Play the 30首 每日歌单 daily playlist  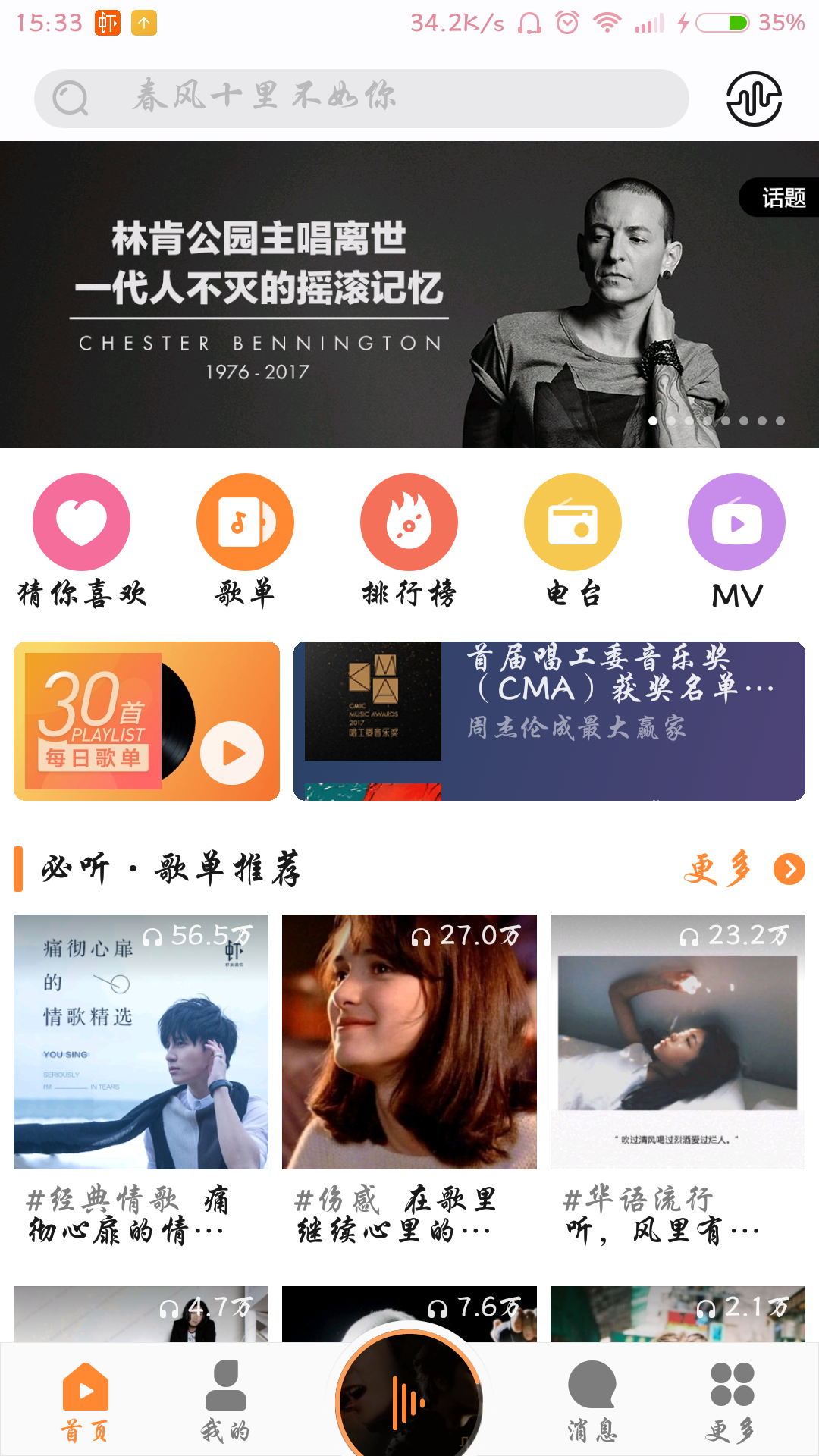coord(232,753)
